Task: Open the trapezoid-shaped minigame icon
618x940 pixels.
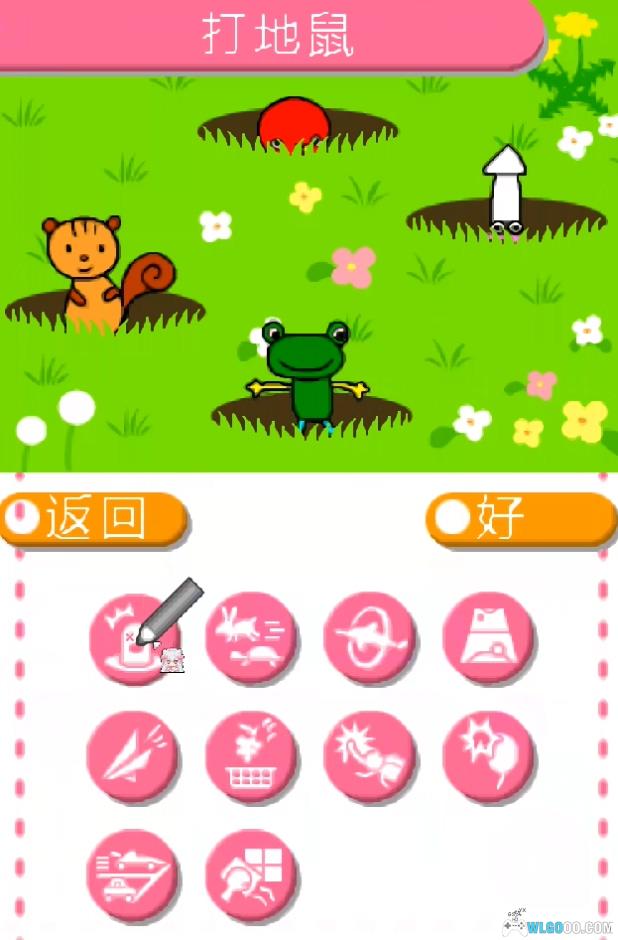Action: [488, 638]
